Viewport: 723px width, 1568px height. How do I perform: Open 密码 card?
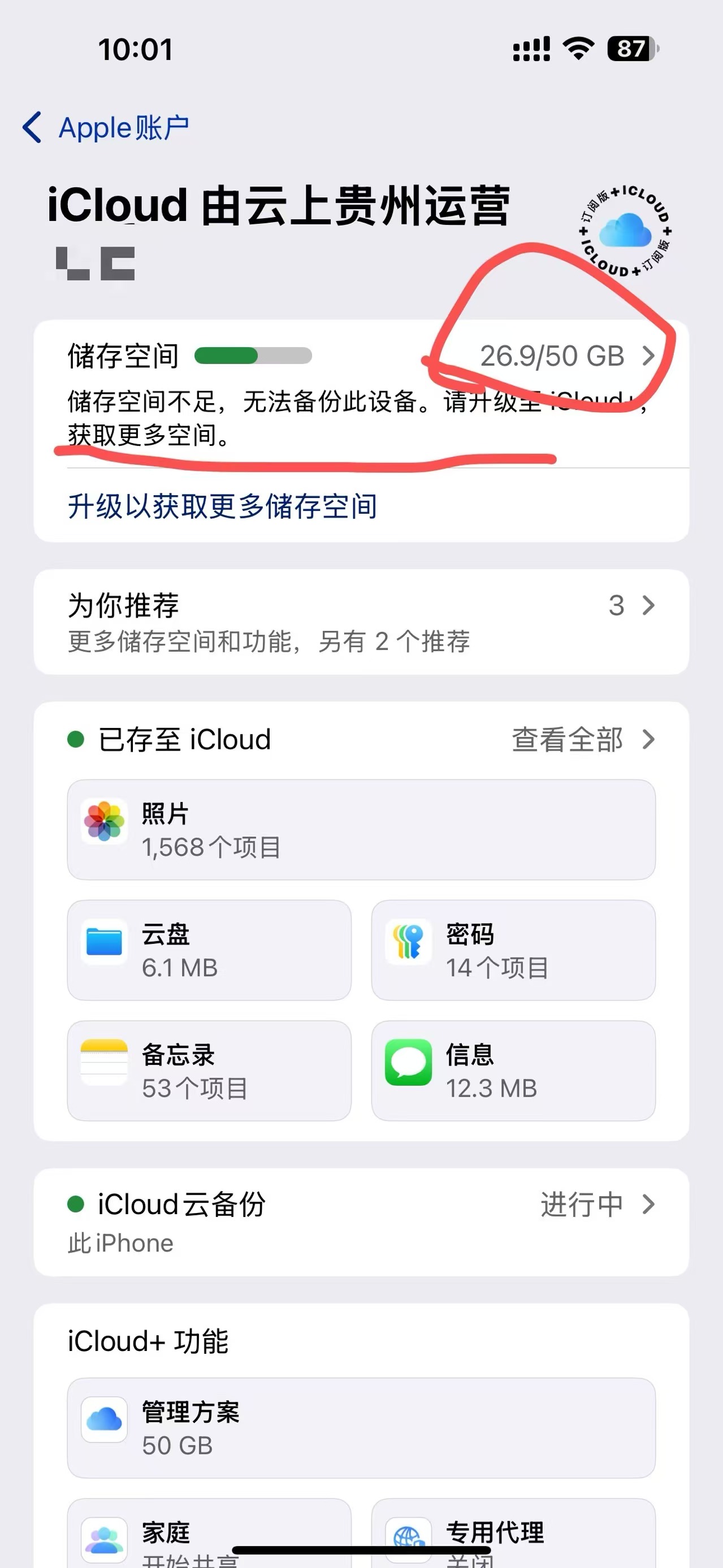[x=513, y=950]
